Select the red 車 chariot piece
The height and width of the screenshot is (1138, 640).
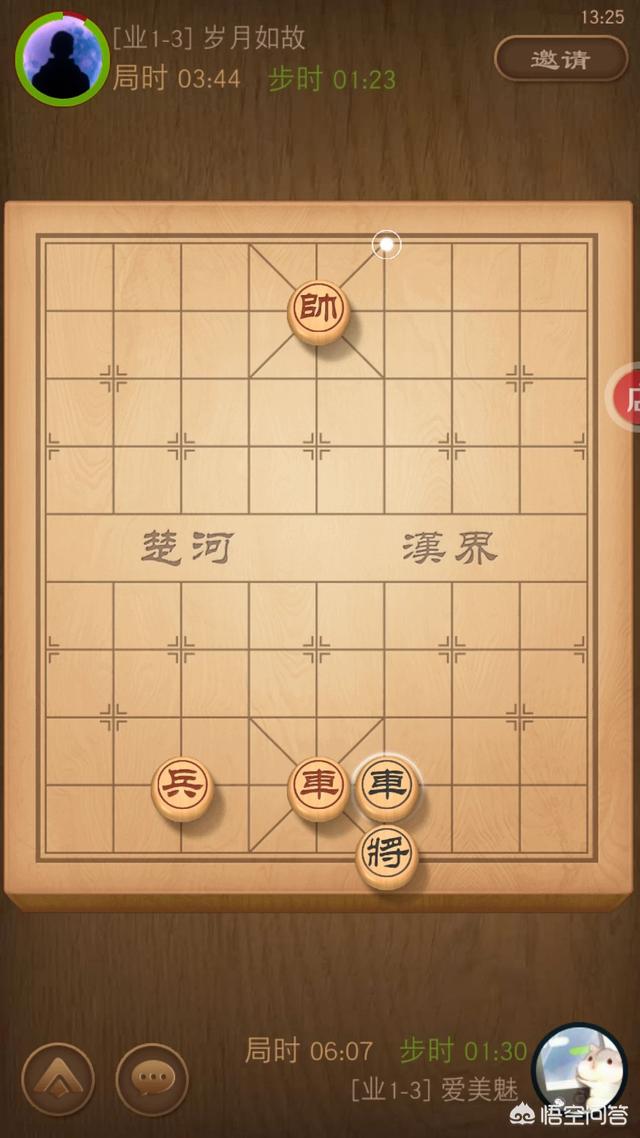tap(318, 787)
